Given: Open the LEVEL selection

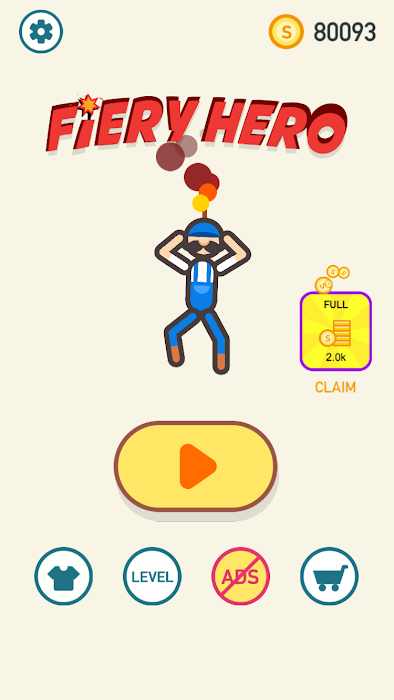Looking at the screenshot, I should click(152, 576).
